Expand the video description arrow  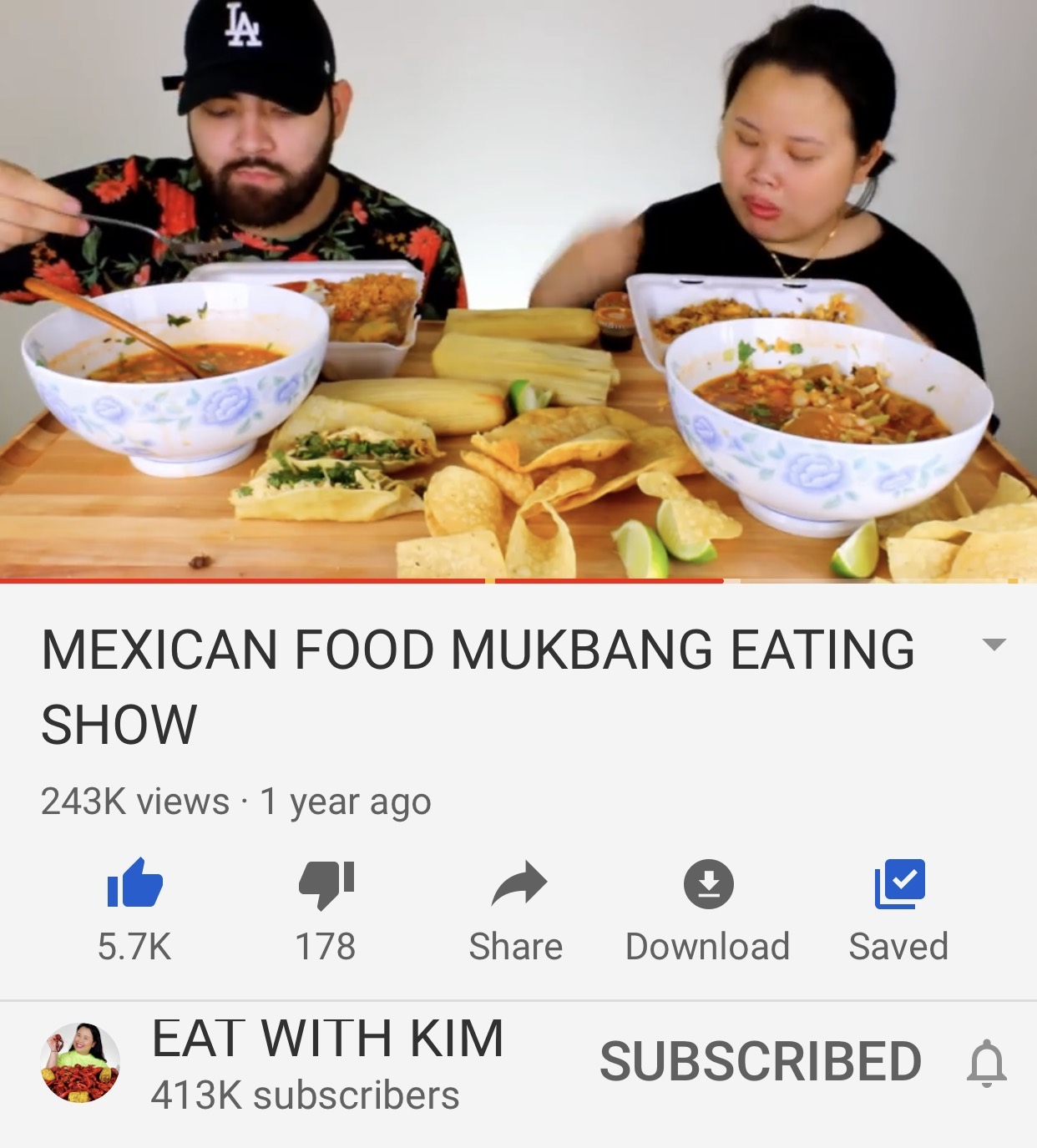[994, 645]
